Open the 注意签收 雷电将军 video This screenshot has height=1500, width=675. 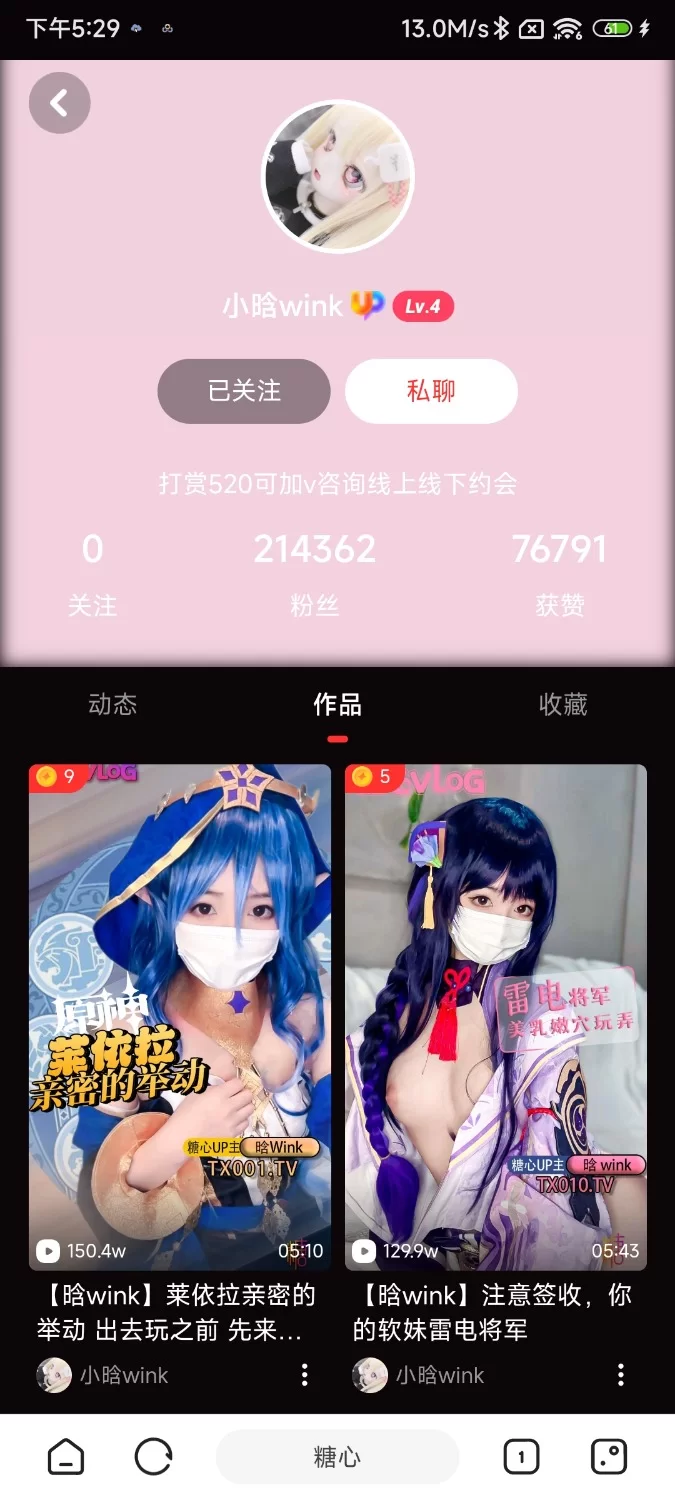pyautogui.click(x=496, y=1017)
